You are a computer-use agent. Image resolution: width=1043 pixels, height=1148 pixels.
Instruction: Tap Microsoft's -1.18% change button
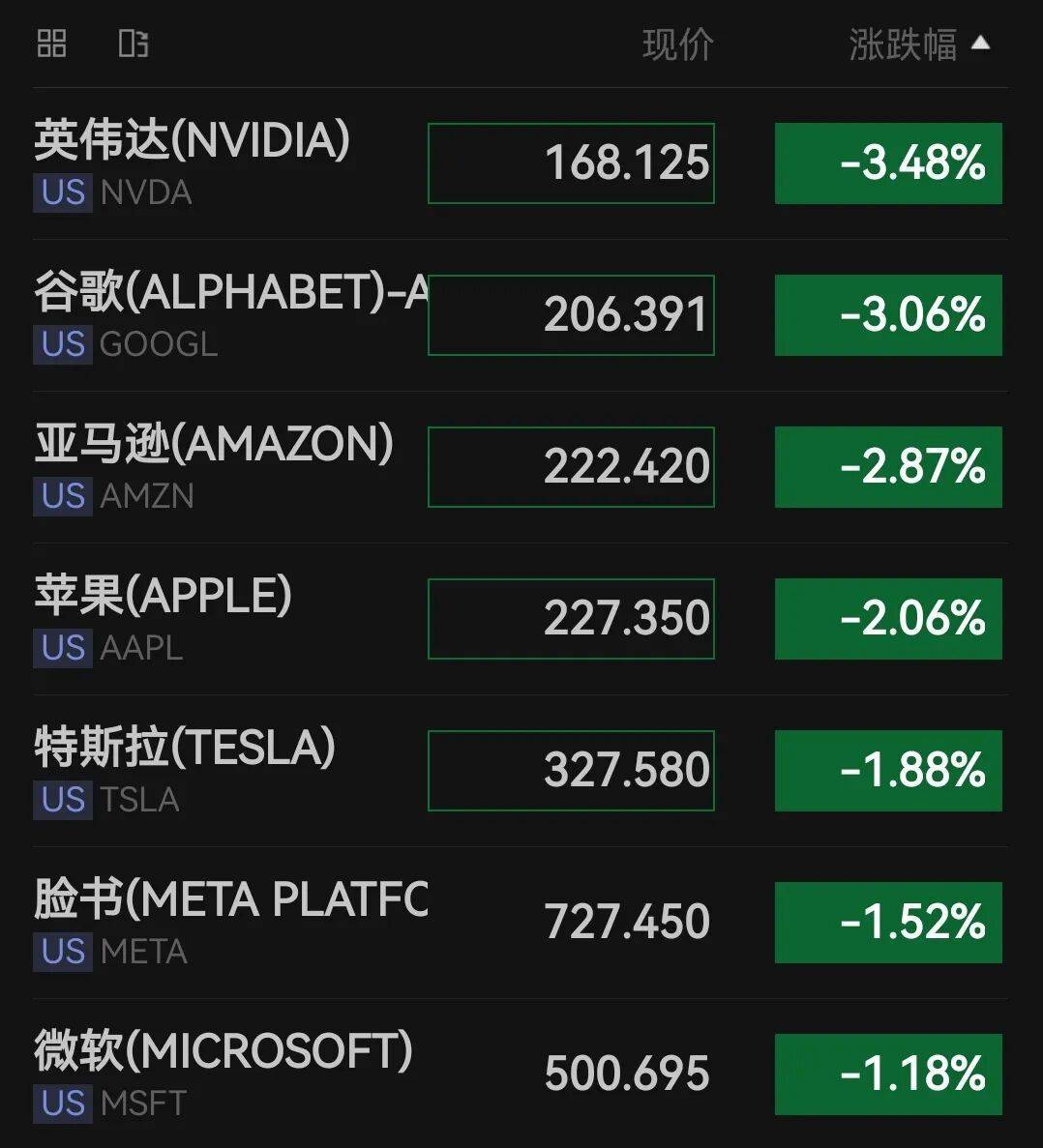click(888, 1074)
